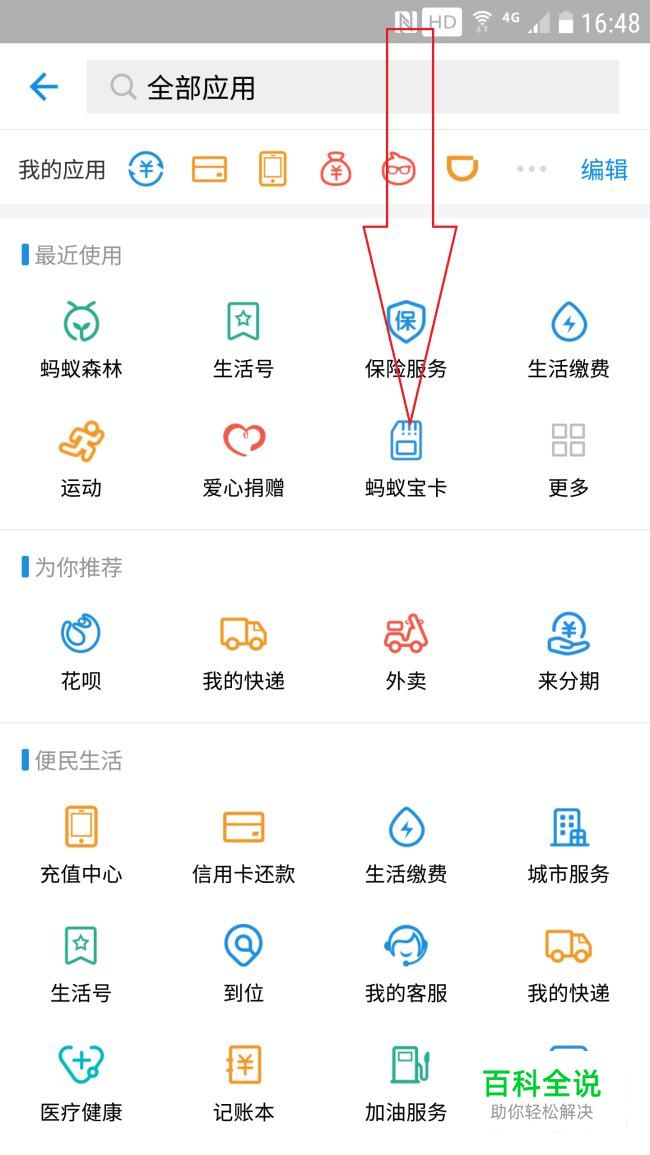
Task: Open 医疗健康
Action: click(x=81, y=1084)
